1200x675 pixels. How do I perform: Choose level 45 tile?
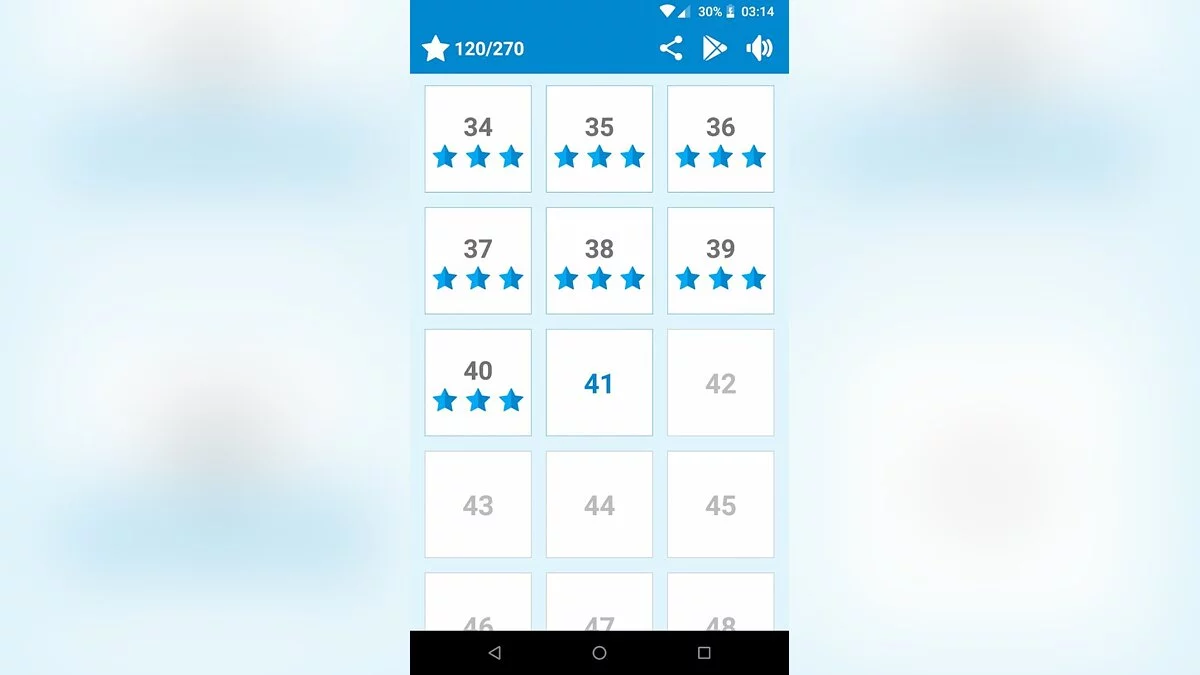720,505
